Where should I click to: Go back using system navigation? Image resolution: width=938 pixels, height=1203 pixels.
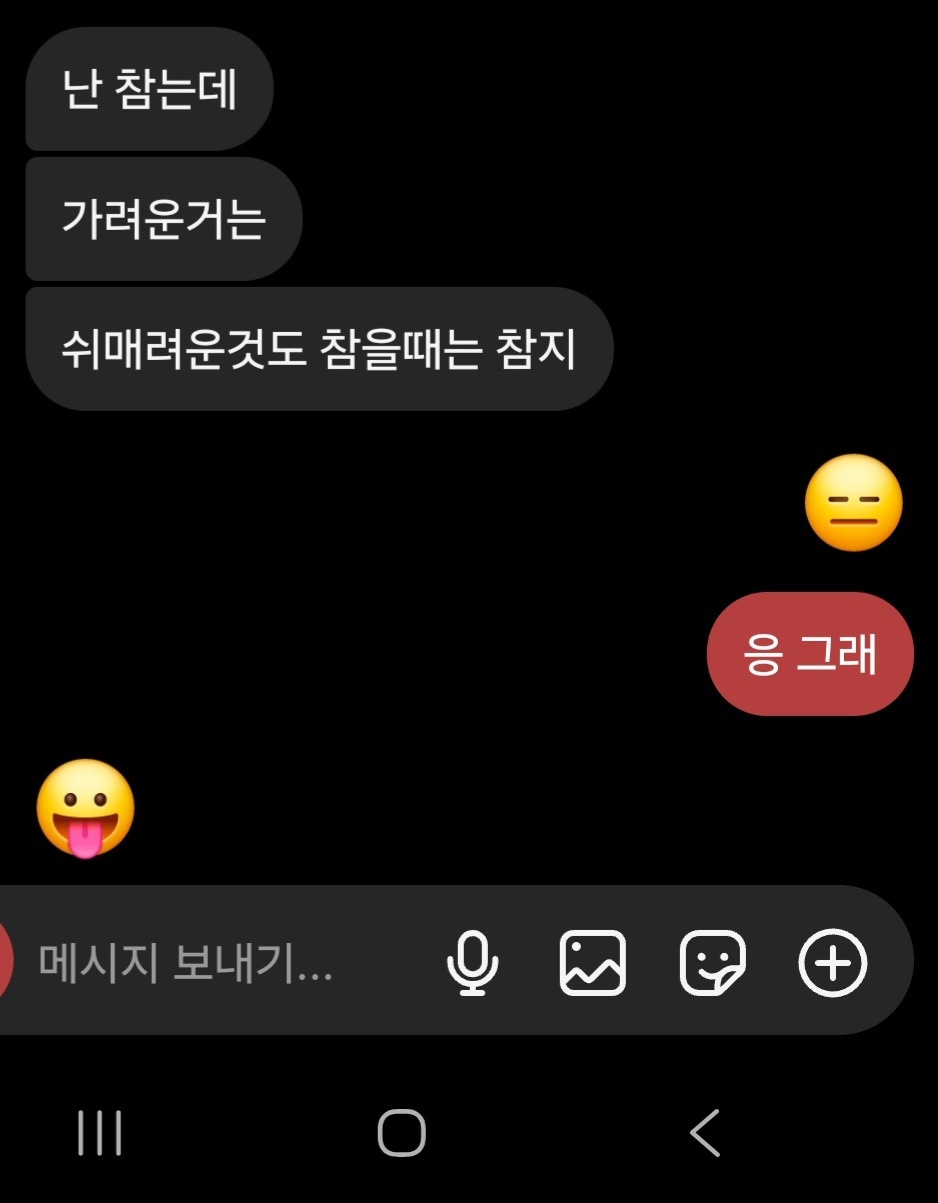(x=705, y=1133)
